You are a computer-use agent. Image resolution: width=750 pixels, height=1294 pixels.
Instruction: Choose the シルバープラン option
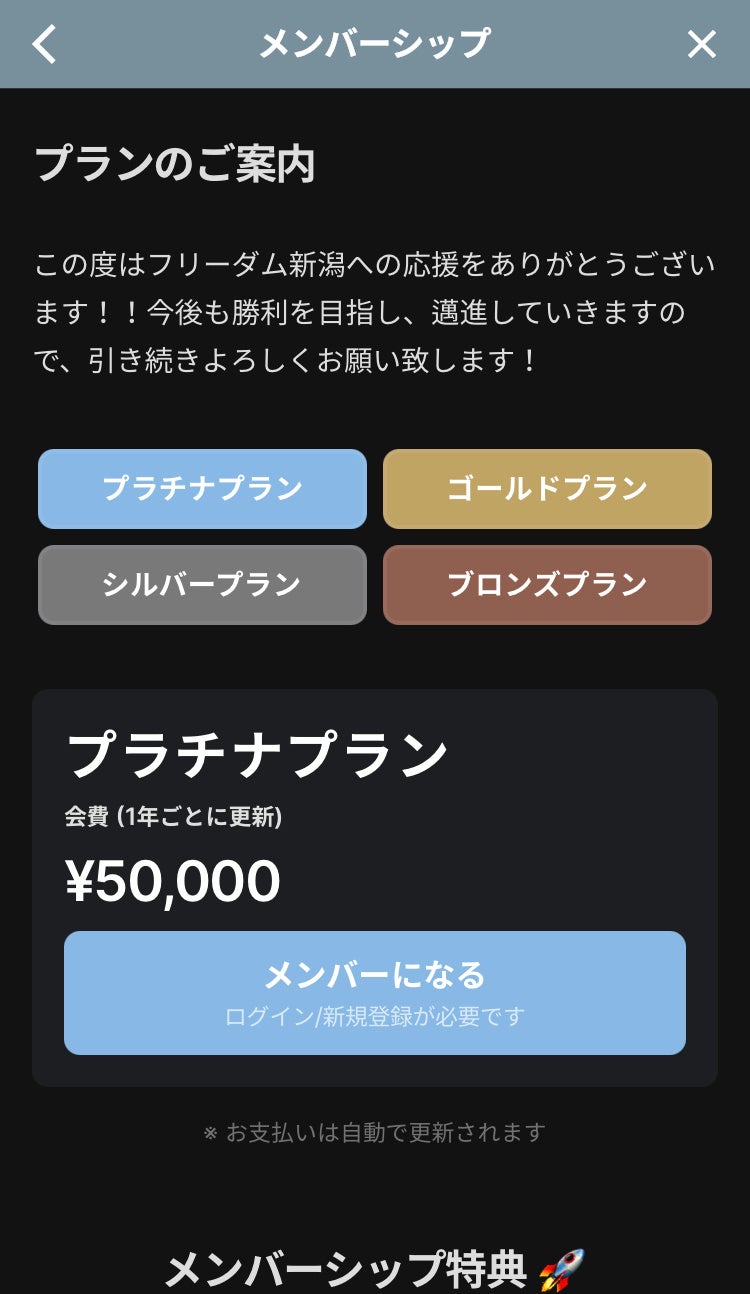[202, 585]
